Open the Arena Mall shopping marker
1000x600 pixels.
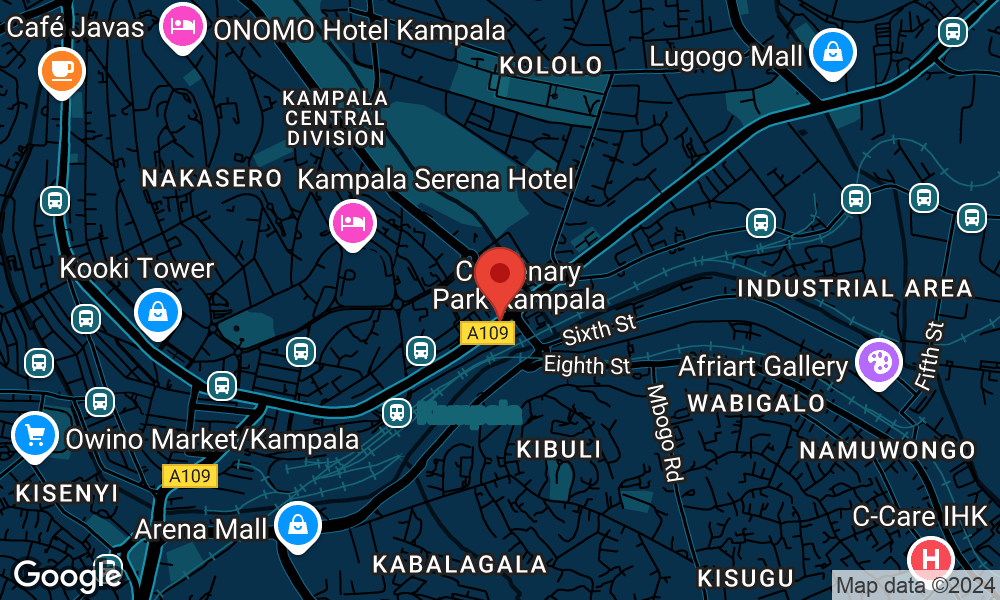297,523
